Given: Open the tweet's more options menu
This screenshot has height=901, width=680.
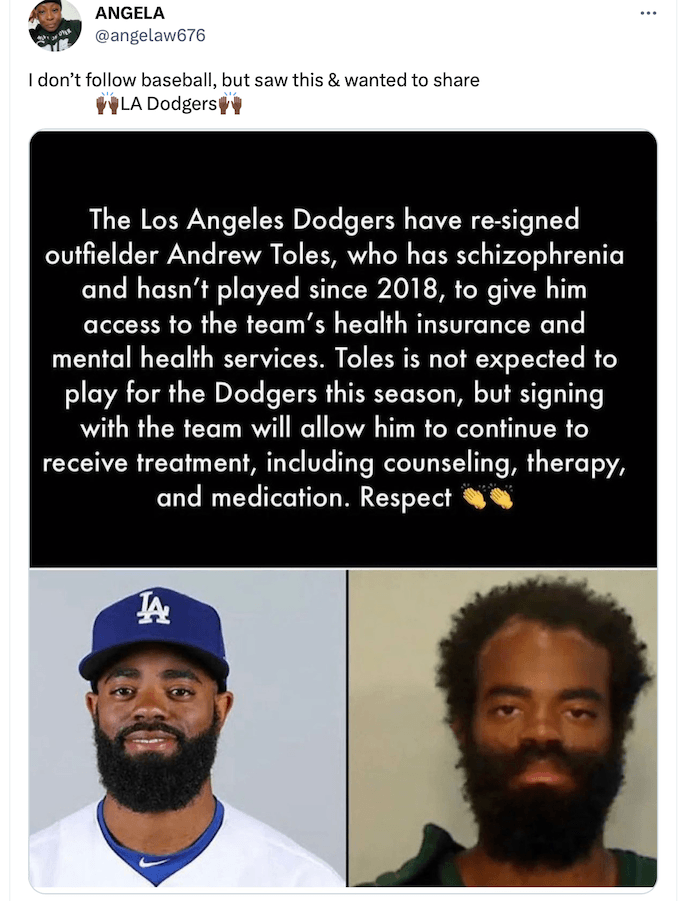Looking at the screenshot, I should click(x=648, y=14).
